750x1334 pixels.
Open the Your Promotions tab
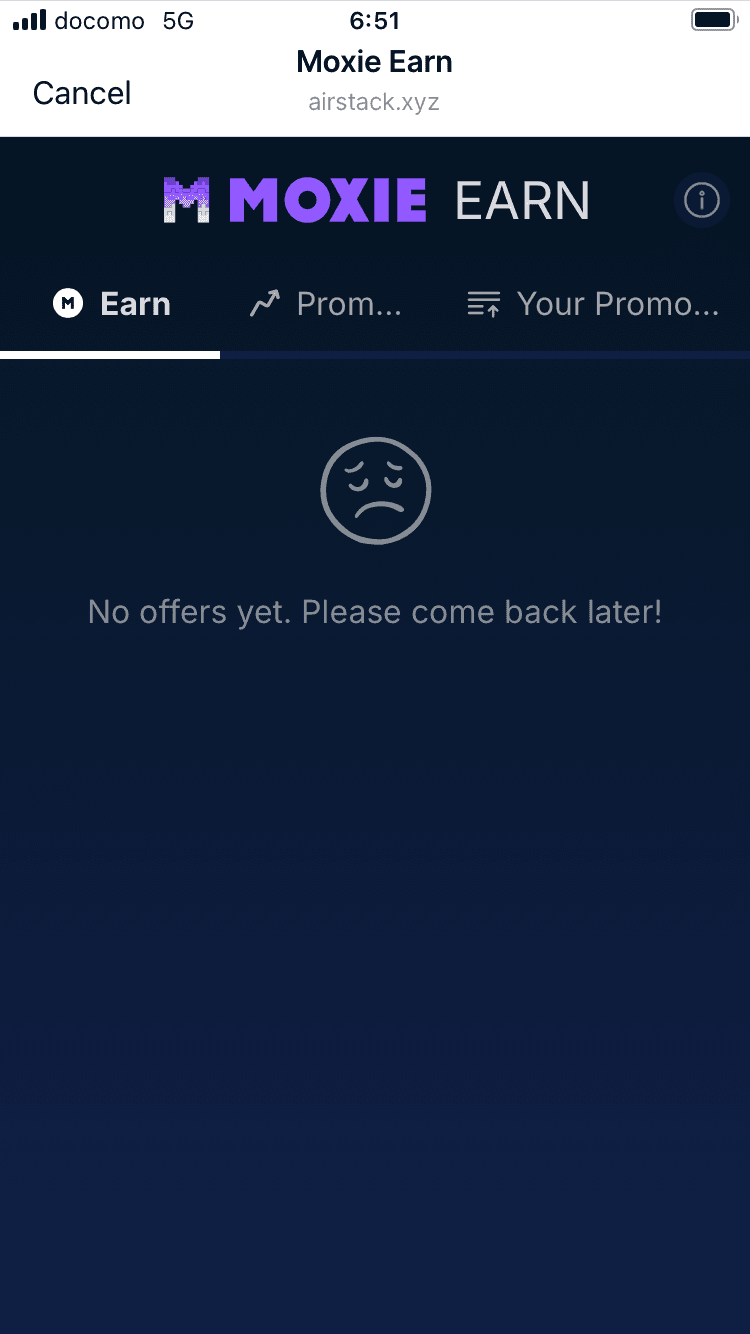coord(594,304)
